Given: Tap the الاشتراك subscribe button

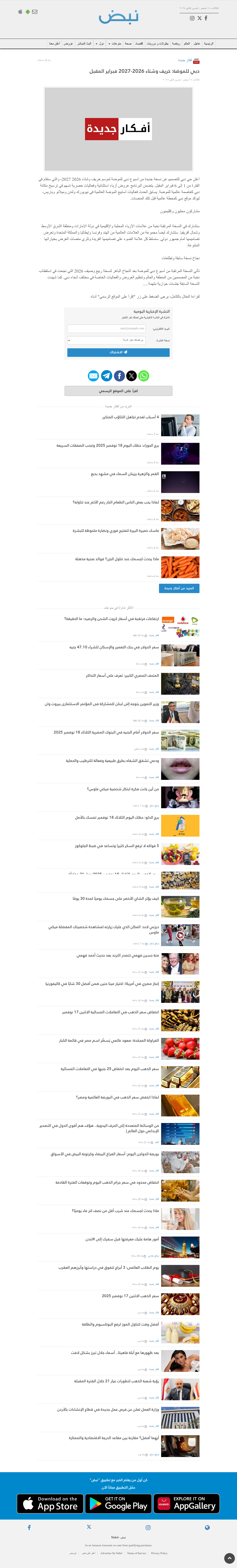Looking at the screenshot, I should [118, 352].
